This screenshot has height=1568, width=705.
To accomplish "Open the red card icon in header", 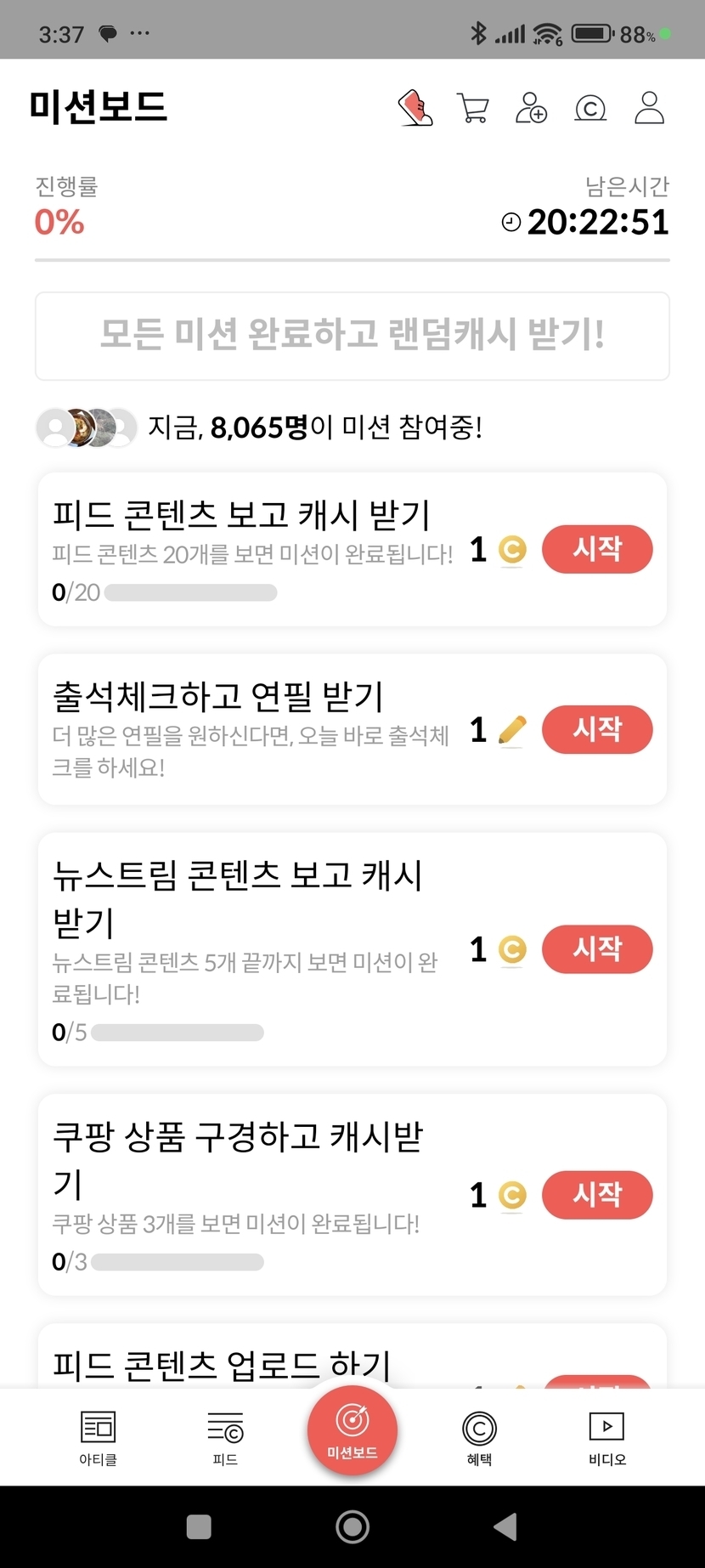I will point(415,109).
